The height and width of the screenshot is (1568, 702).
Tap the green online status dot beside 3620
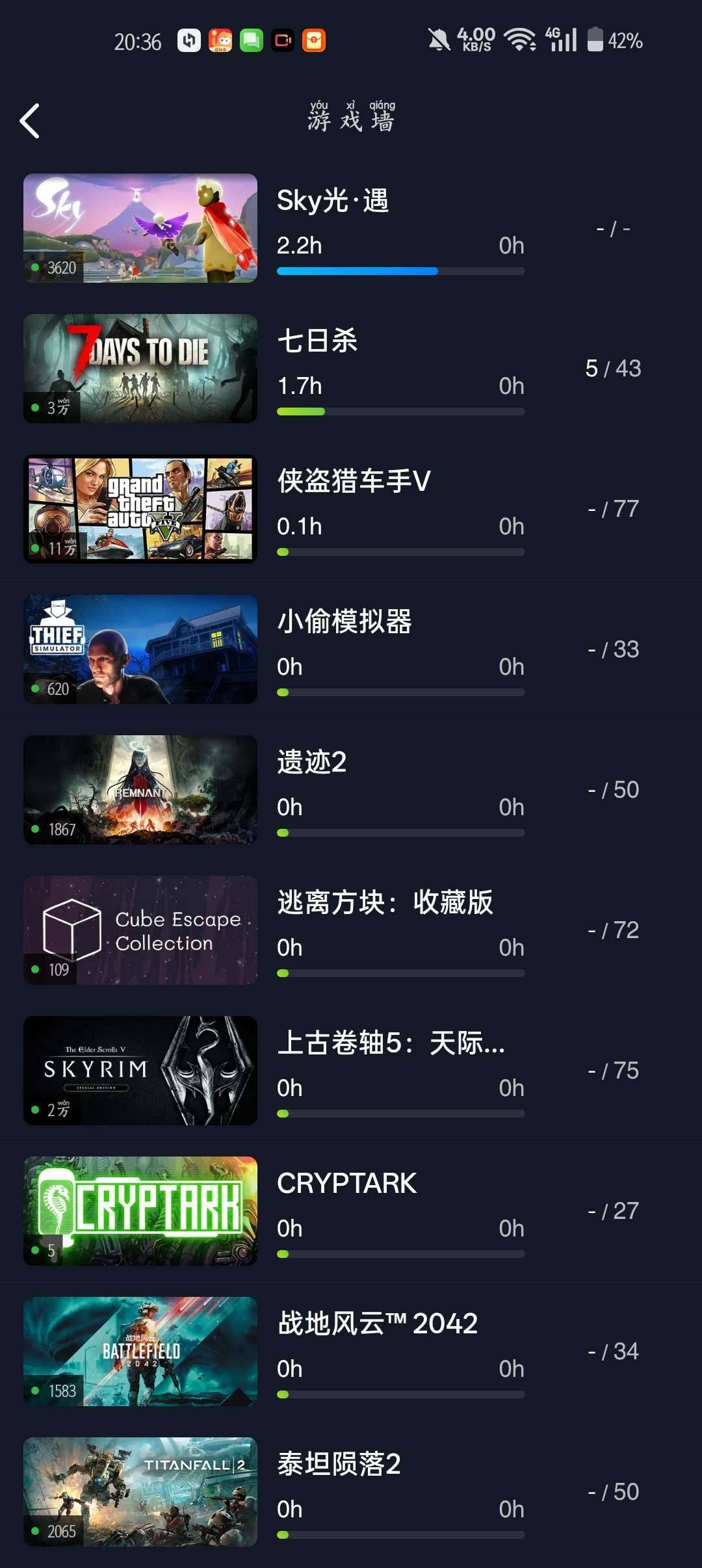[34, 267]
